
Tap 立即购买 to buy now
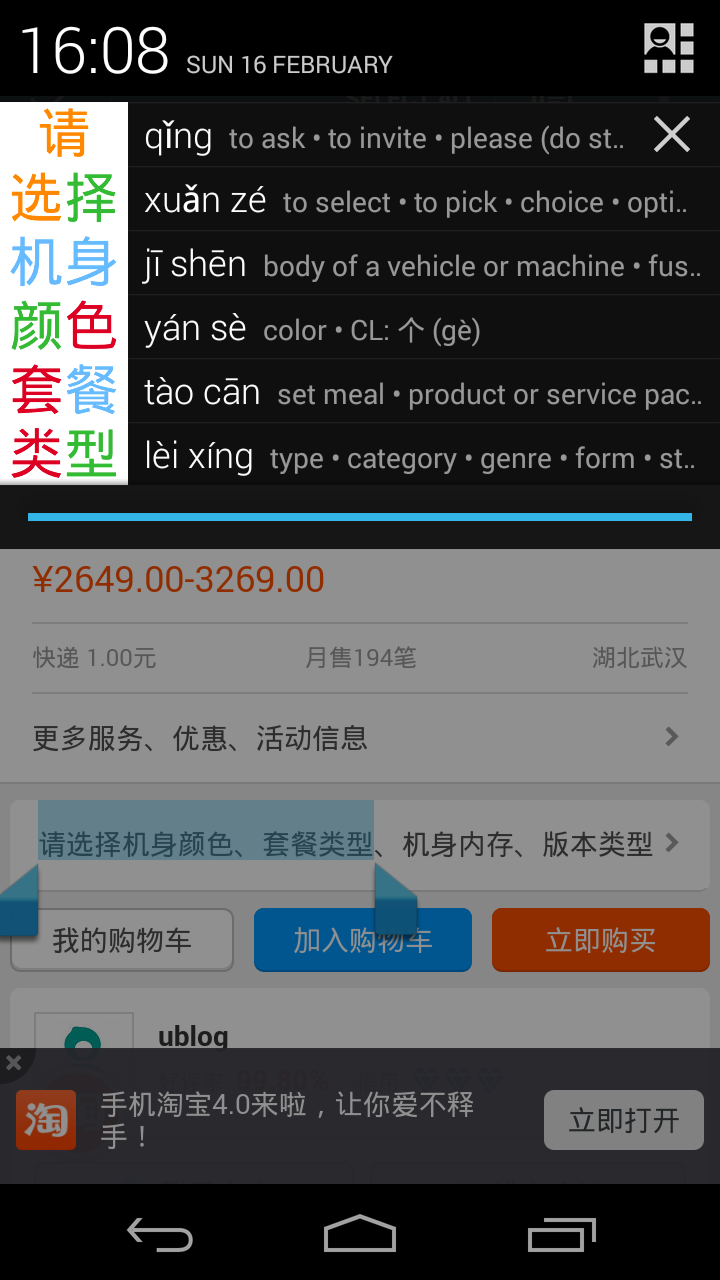tap(600, 940)
